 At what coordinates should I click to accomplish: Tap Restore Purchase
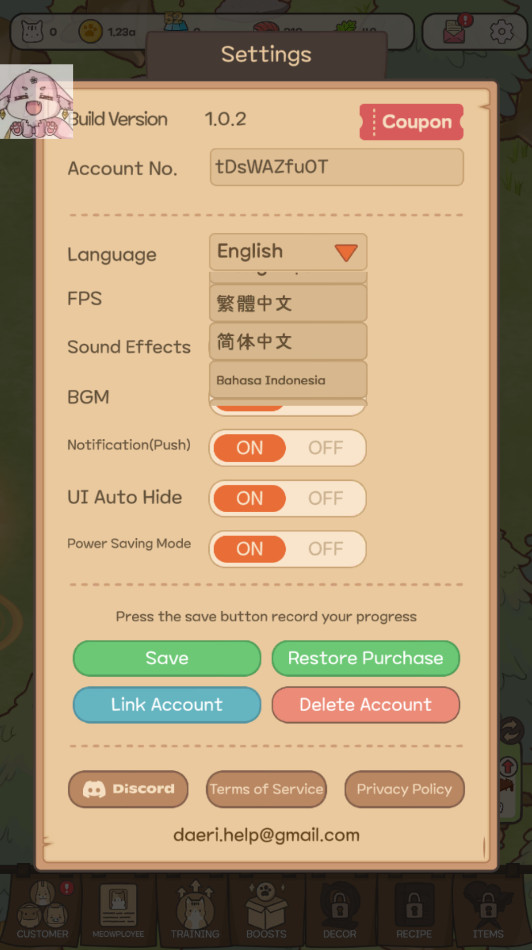click(365, 658)
